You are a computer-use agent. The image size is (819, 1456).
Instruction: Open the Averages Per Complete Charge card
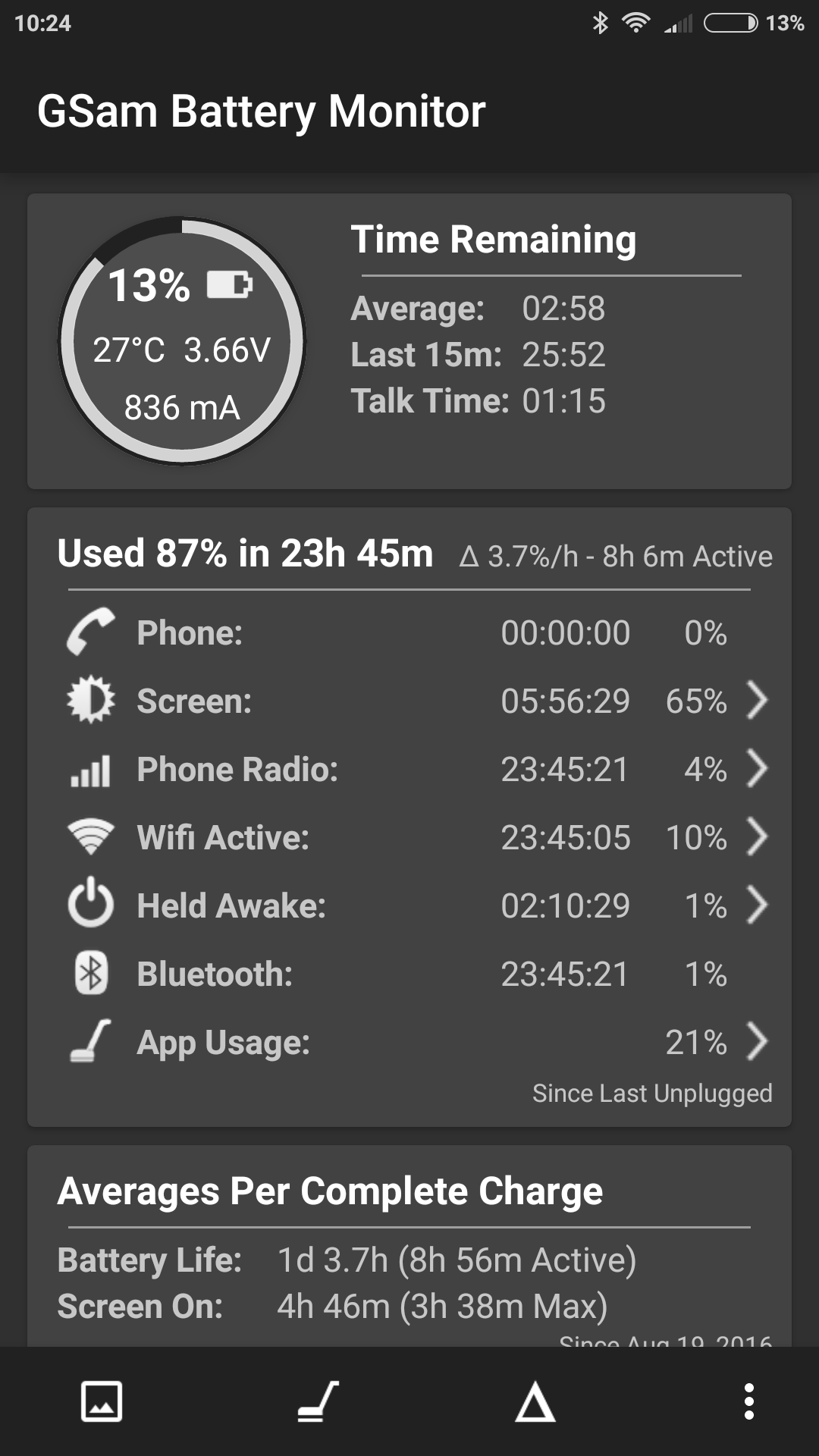(x=409, y=1247)
